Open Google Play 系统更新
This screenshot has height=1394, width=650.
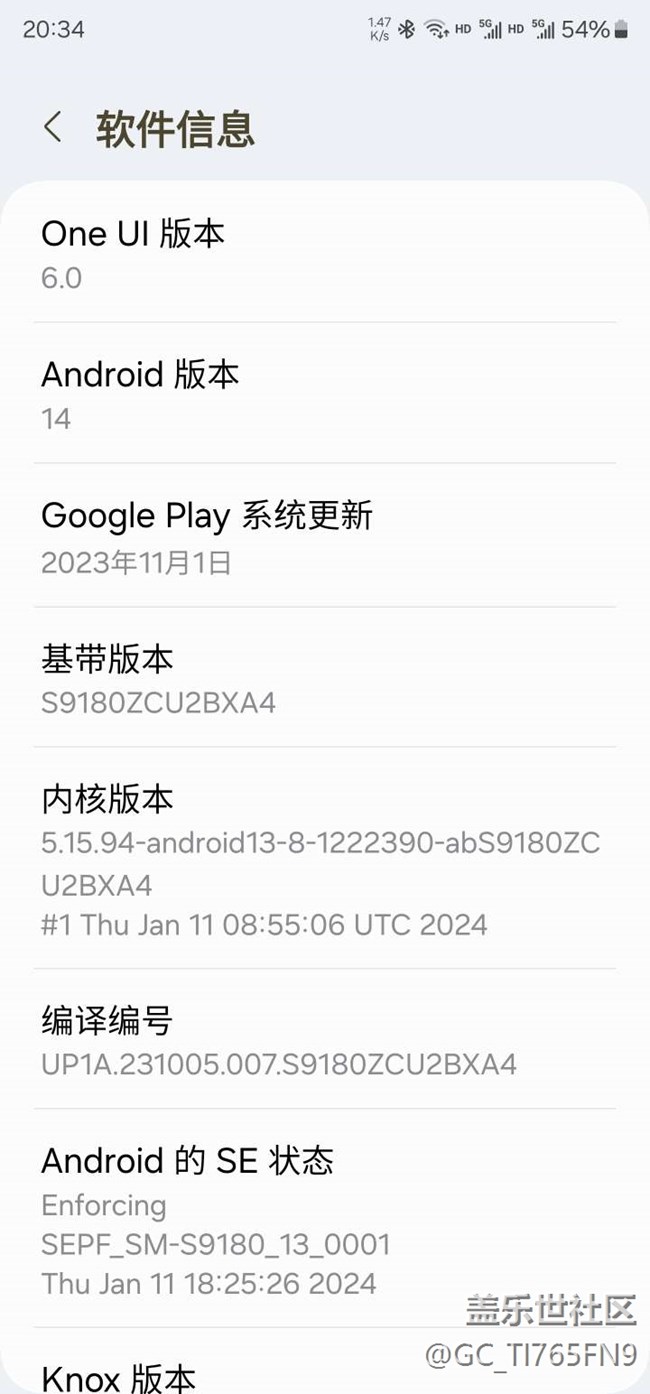click(324, 537)
